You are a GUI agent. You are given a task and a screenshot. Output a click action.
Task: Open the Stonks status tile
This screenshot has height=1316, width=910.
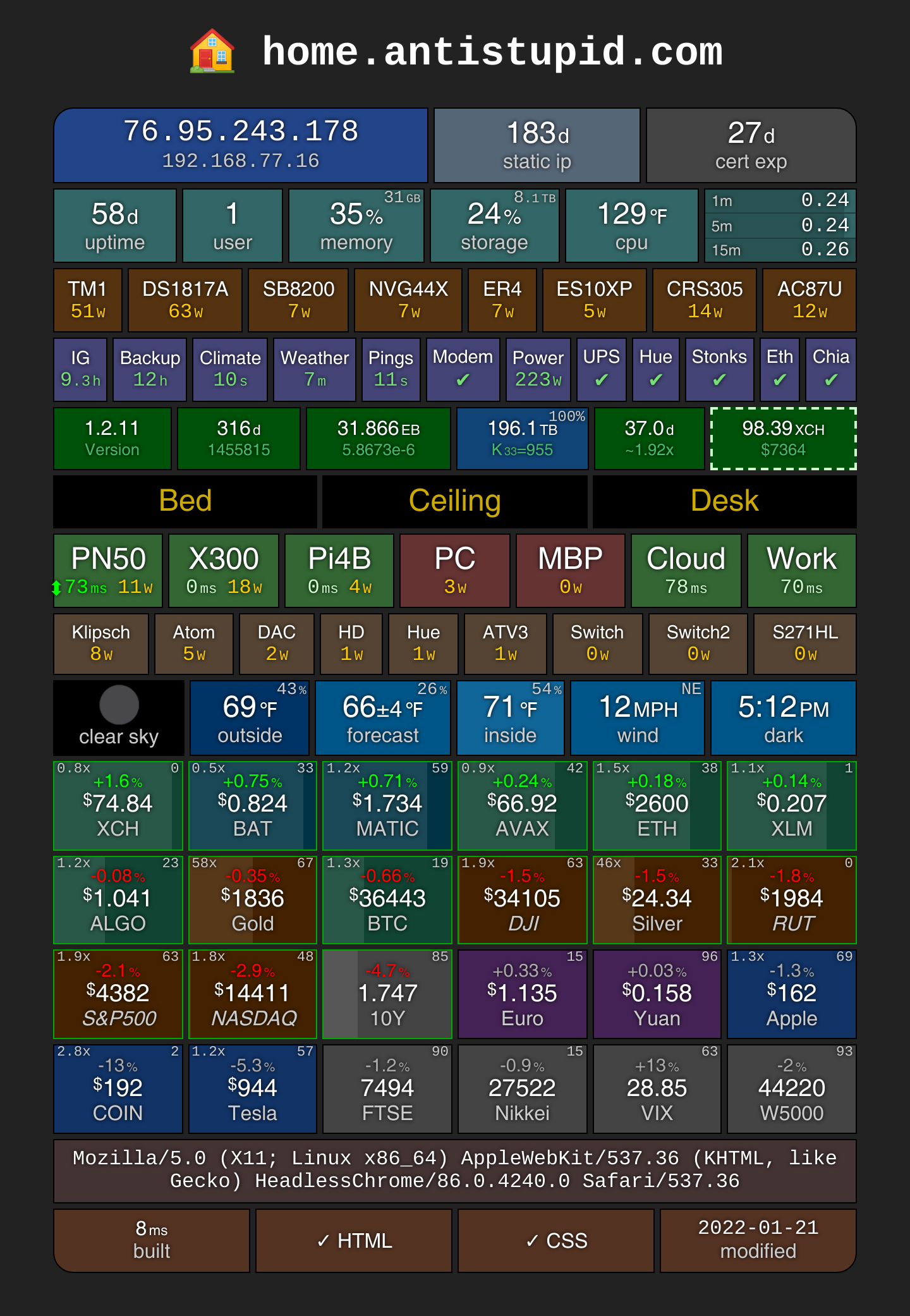click(x=719, y=370)
